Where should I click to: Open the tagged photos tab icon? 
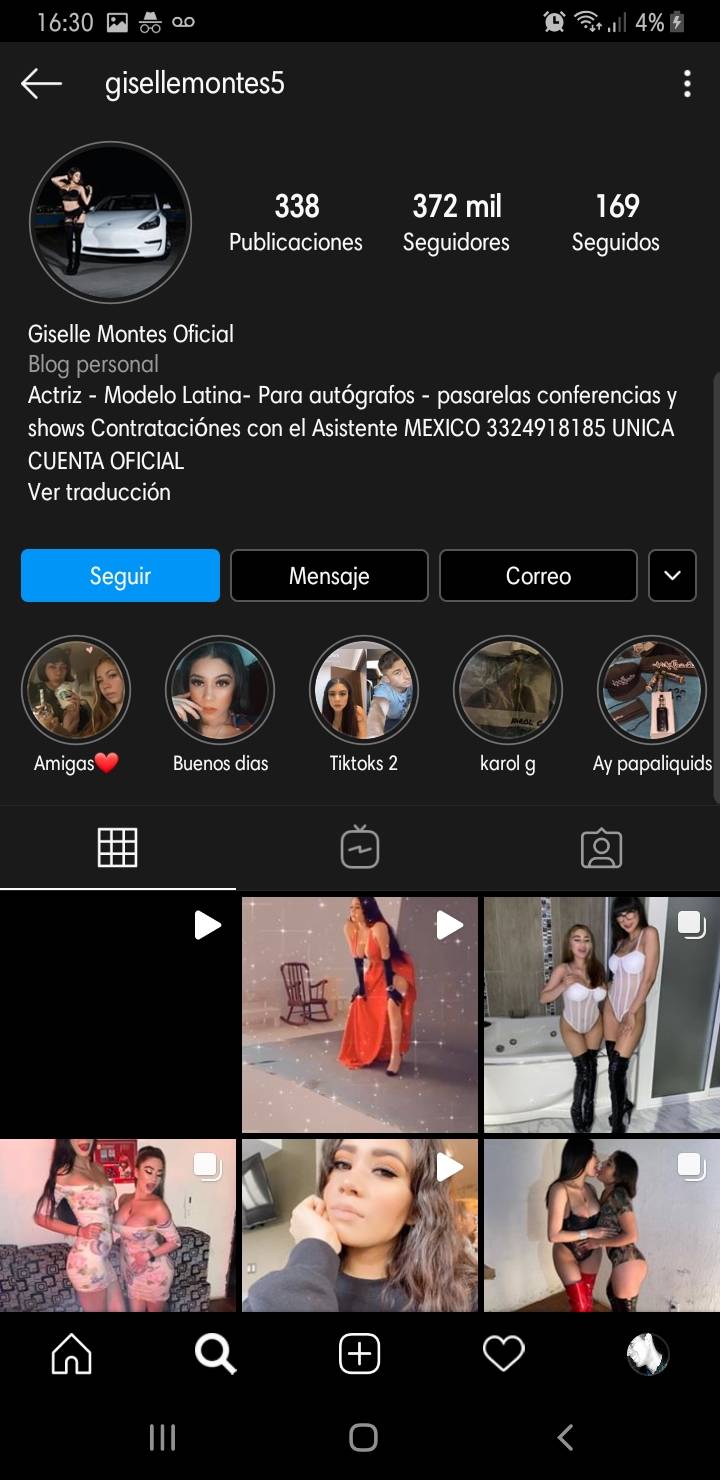click(x=601, y=846)
